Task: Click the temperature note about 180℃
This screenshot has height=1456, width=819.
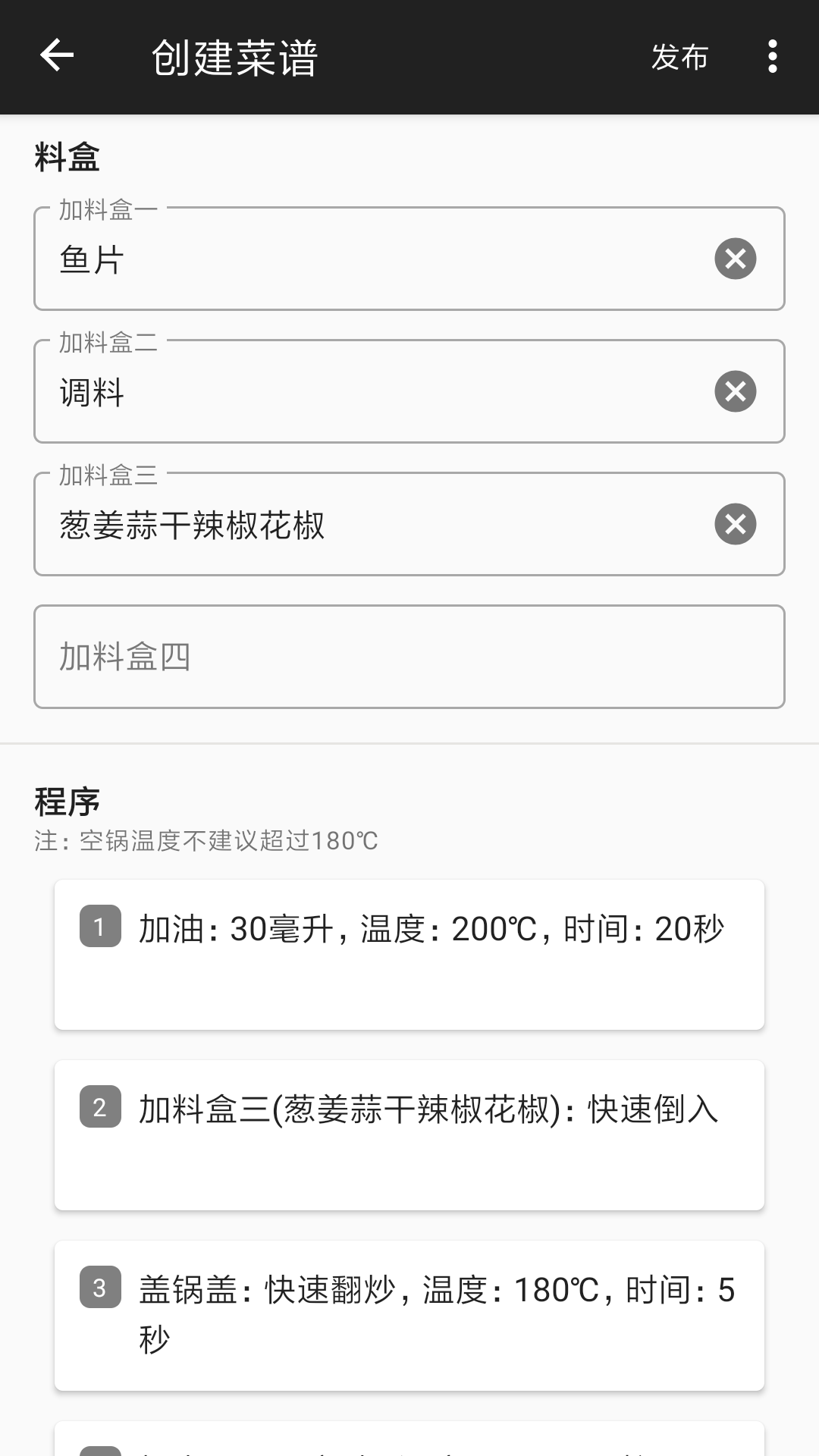Action: point(205,840)
